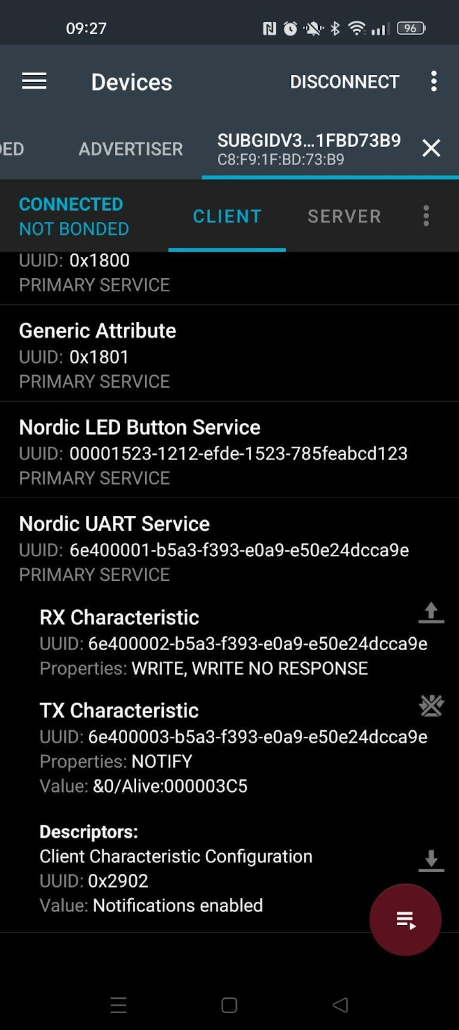Close the SUBGIDV3 device tab
The height and width of the screenshot is (1030, 459).
(x=431, y=149)
